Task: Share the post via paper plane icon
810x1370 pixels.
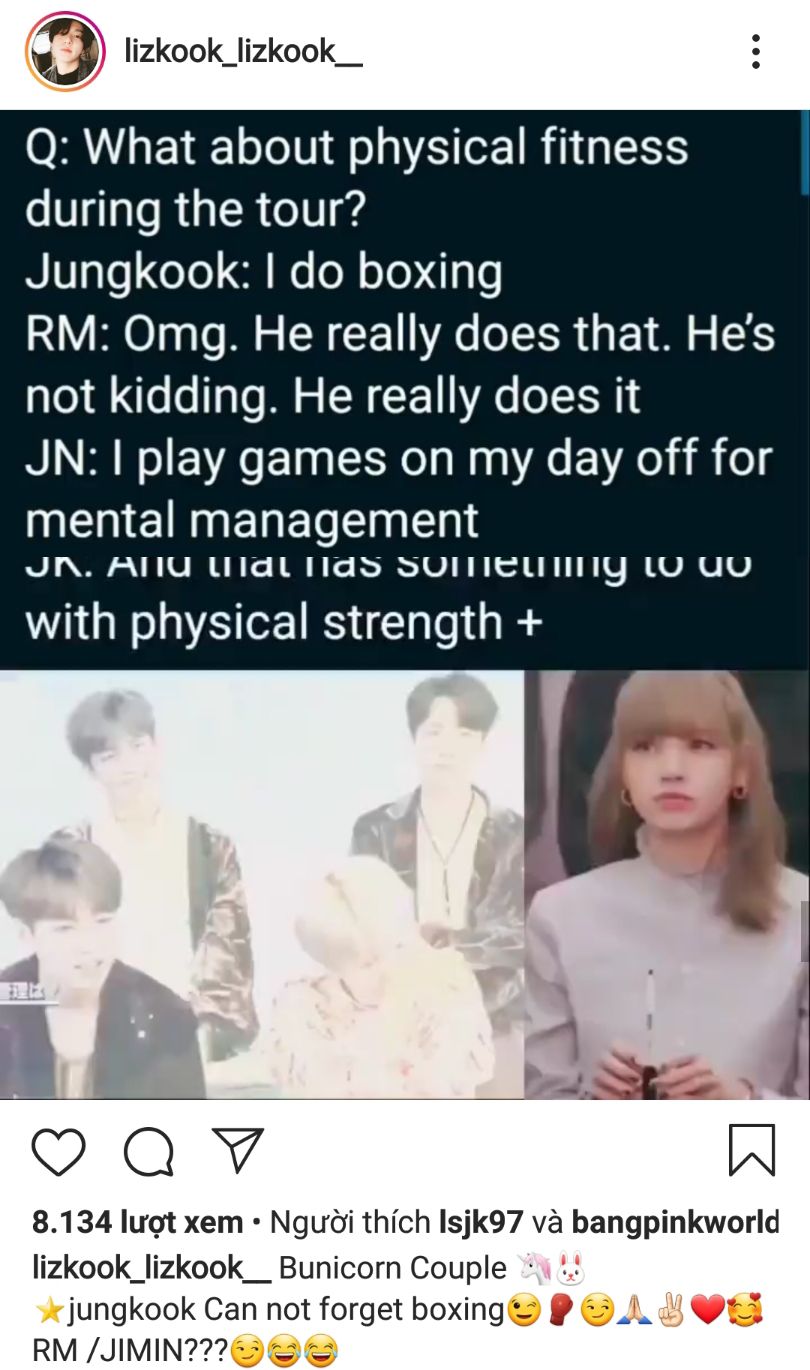Action: click(x=238, y=1150)
